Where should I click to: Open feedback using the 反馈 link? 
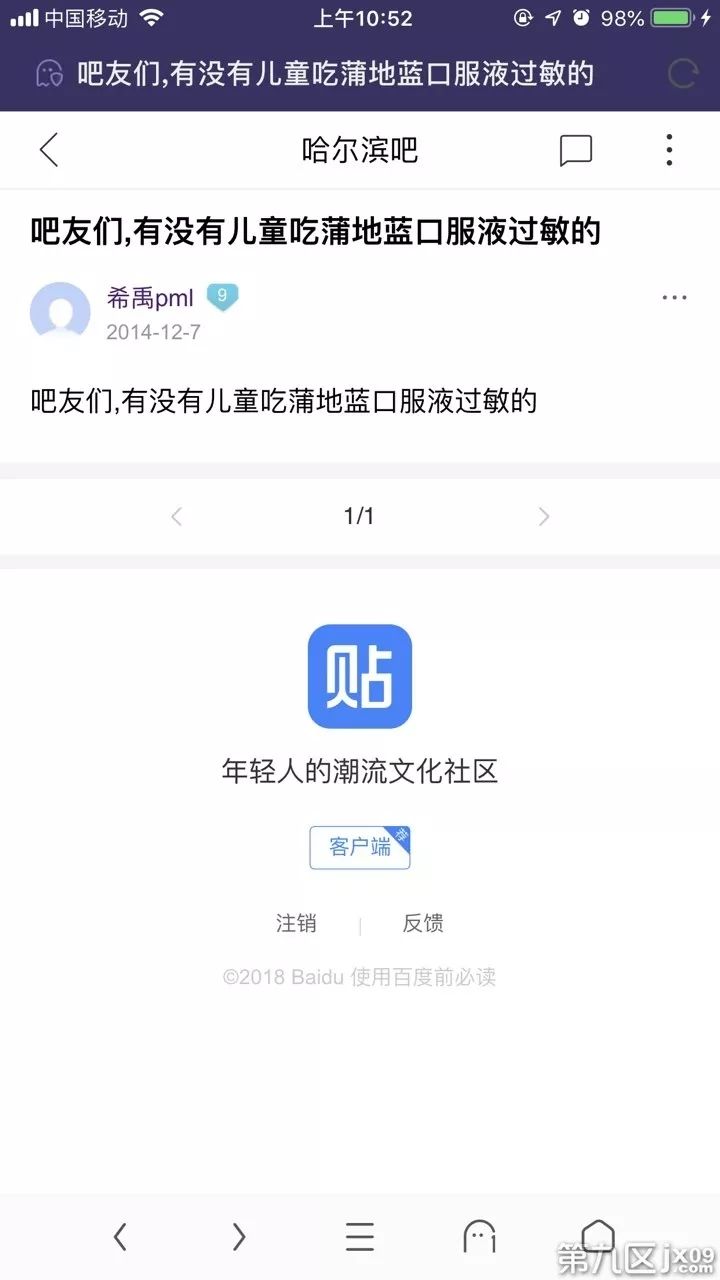(423, 923)
